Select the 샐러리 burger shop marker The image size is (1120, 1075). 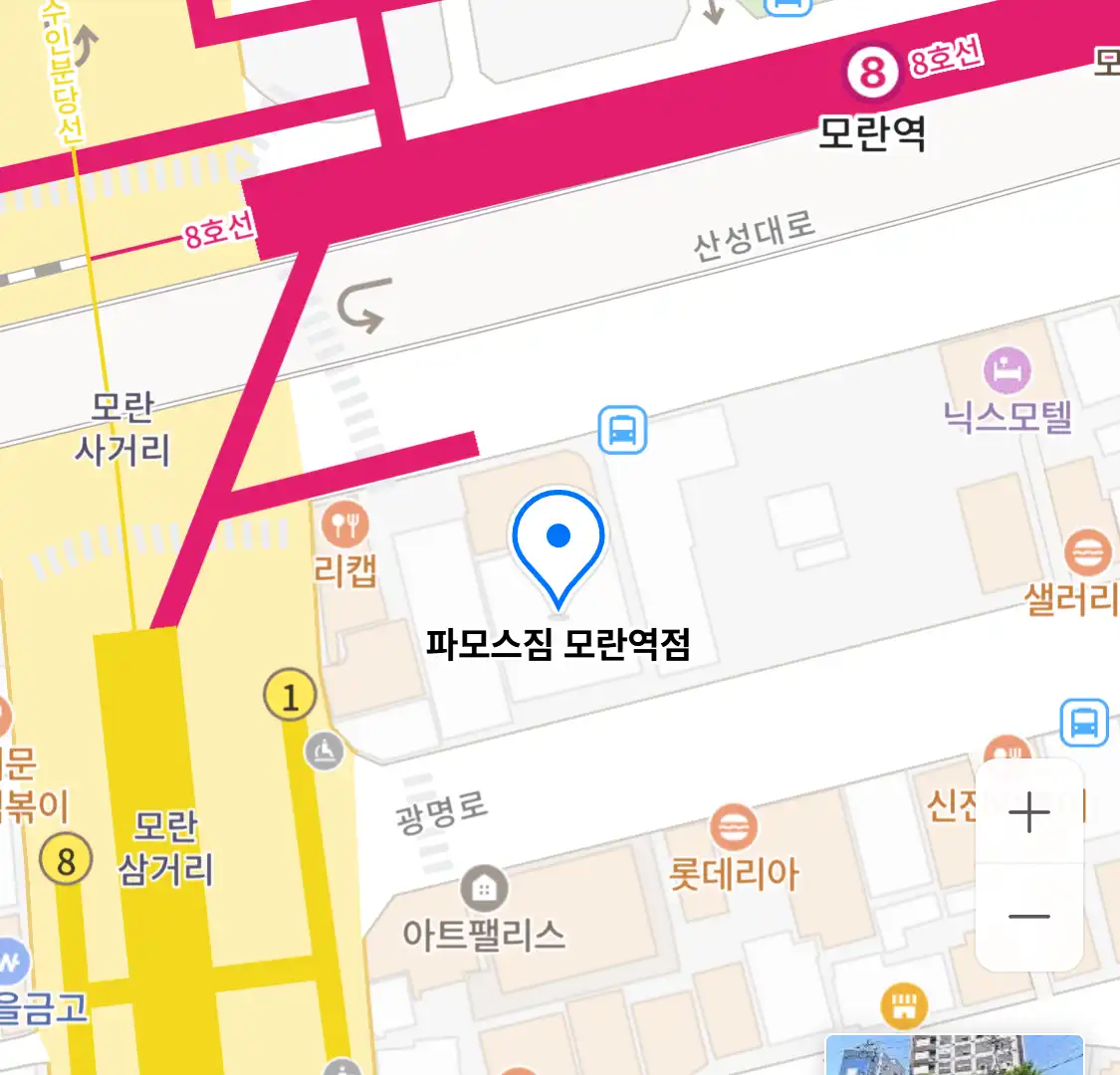1087,553
